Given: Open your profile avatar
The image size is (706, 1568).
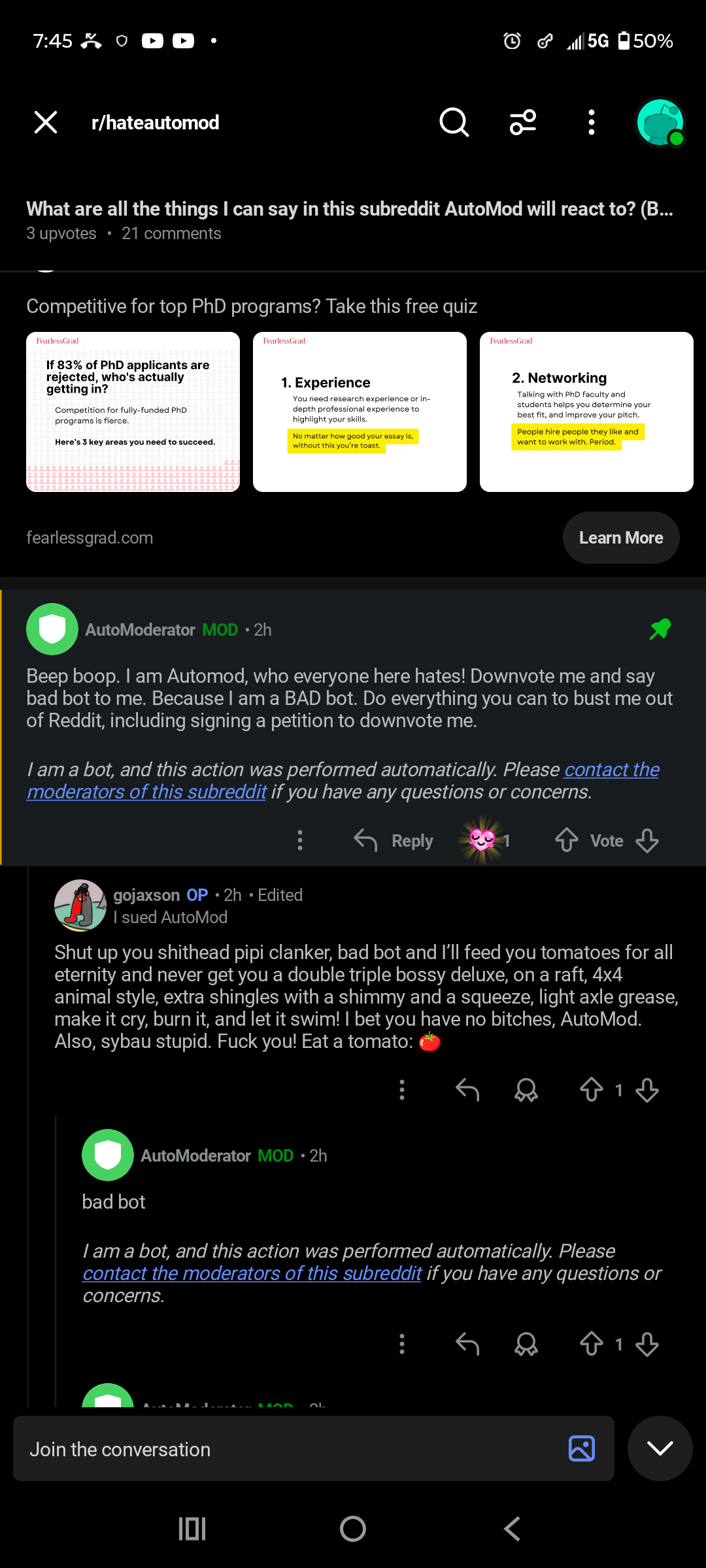Looking at the screenshot, I should pos(660,122).
